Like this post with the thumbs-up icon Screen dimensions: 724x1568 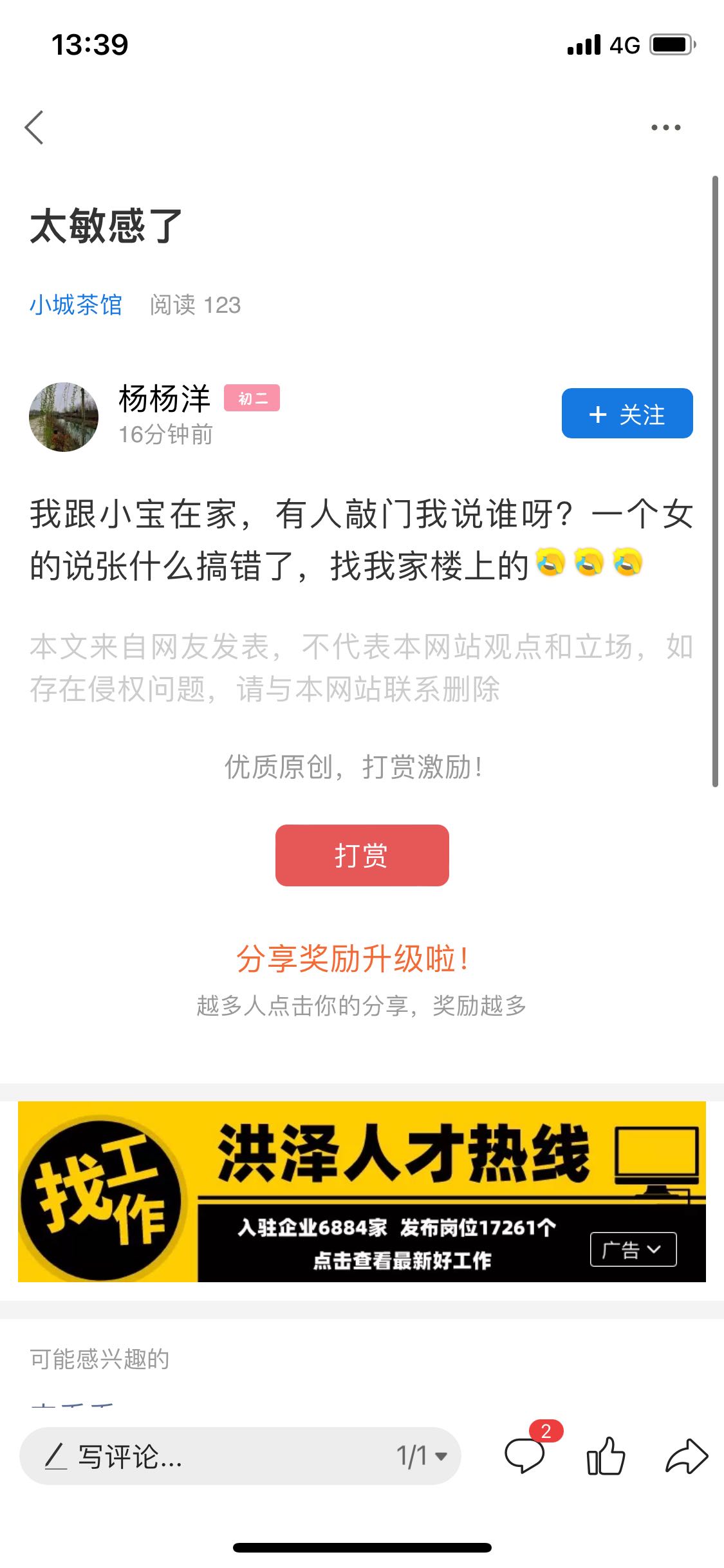(x=606, y=1455)
